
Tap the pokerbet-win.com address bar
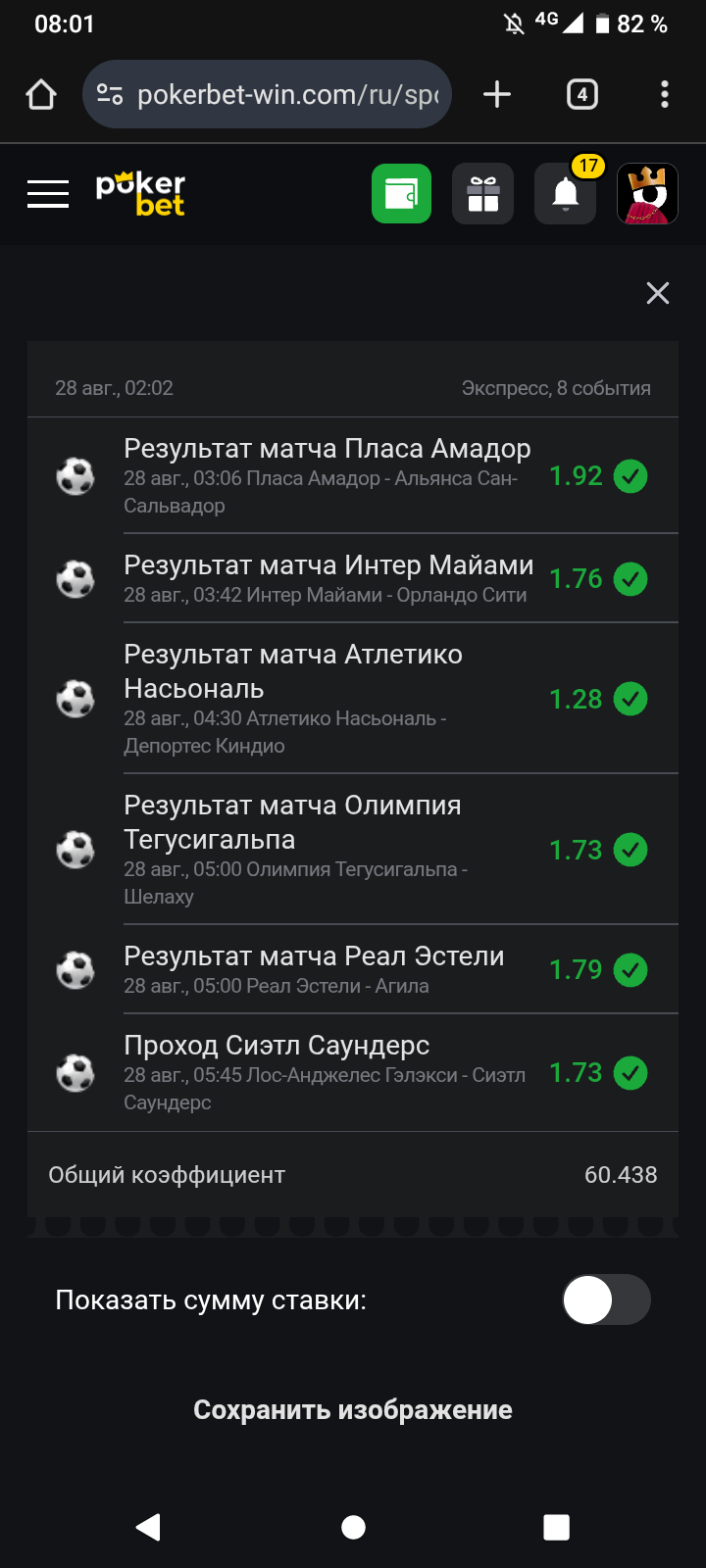coord(267,94)
